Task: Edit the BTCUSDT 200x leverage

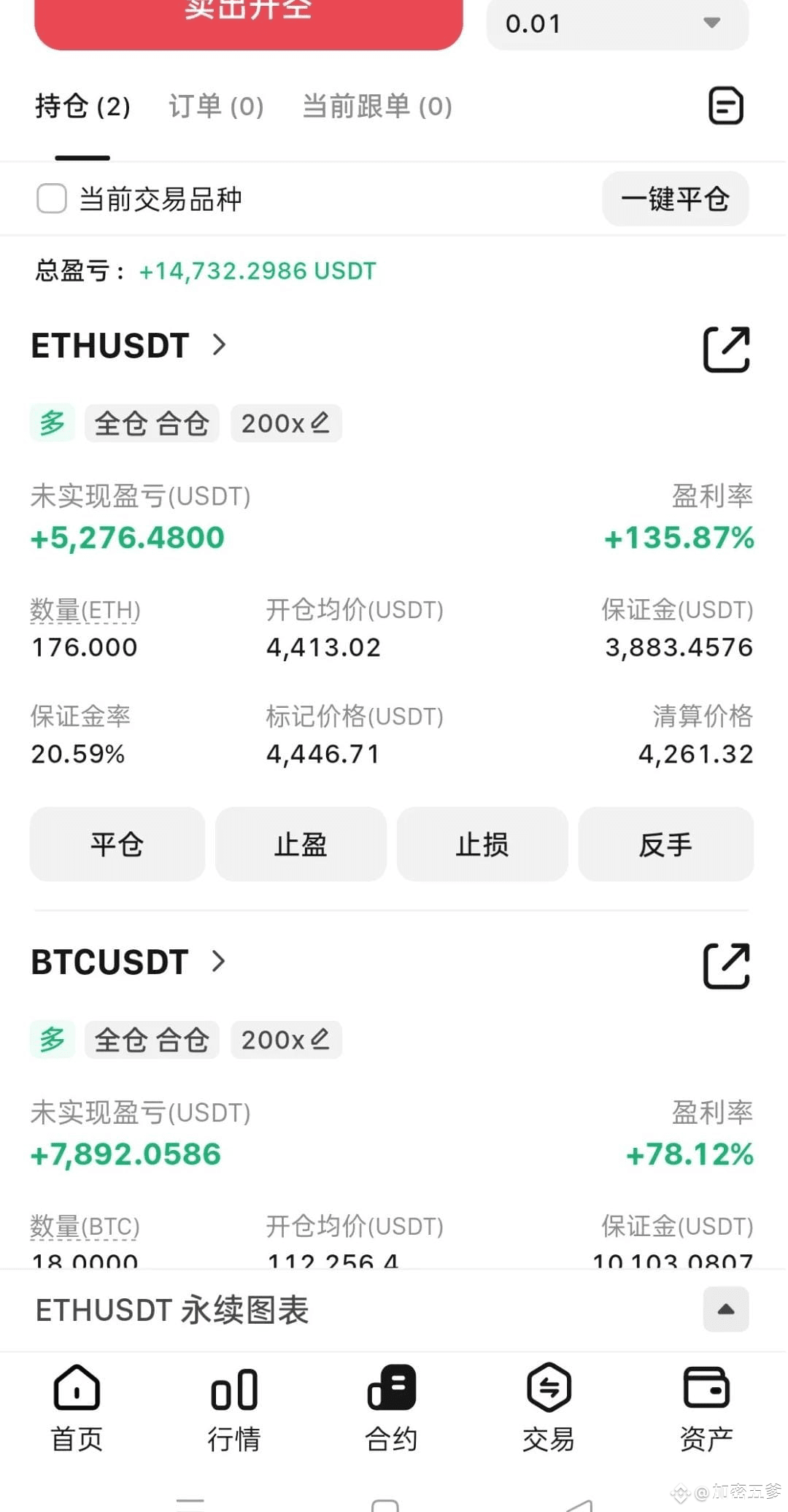Action: coord(286,1040)
